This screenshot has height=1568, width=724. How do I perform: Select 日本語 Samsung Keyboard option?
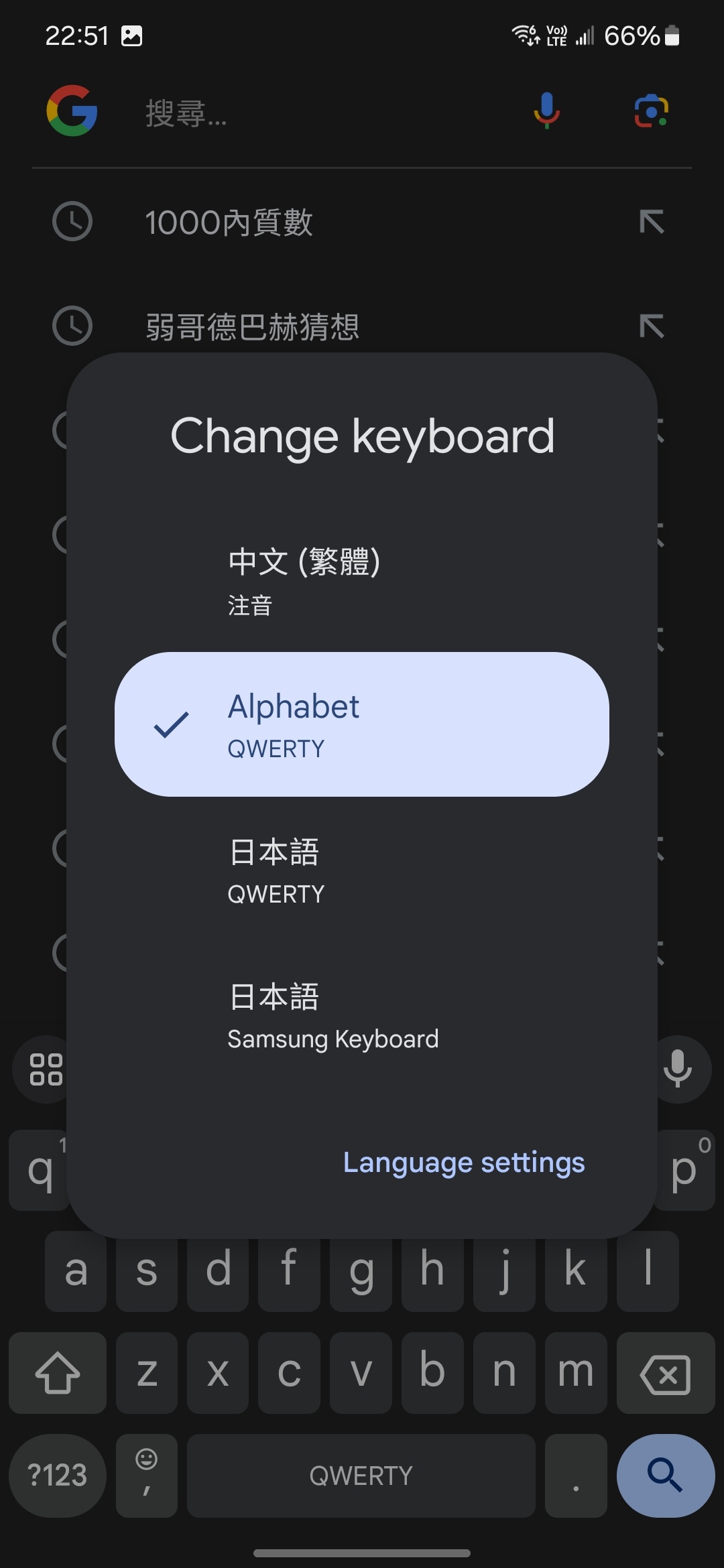point(362,1015)
